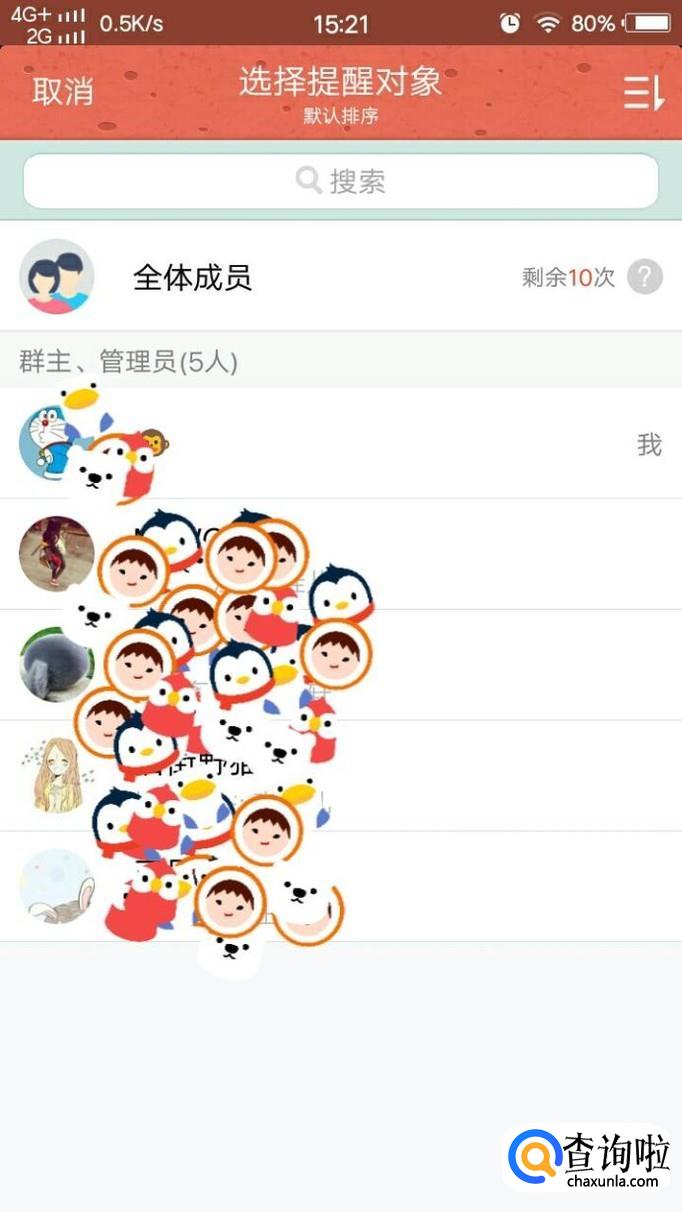Screen dimensions: 682x1212
Task: Select 全体成员 to mention everyone
Action: click(x=341, y=277)
